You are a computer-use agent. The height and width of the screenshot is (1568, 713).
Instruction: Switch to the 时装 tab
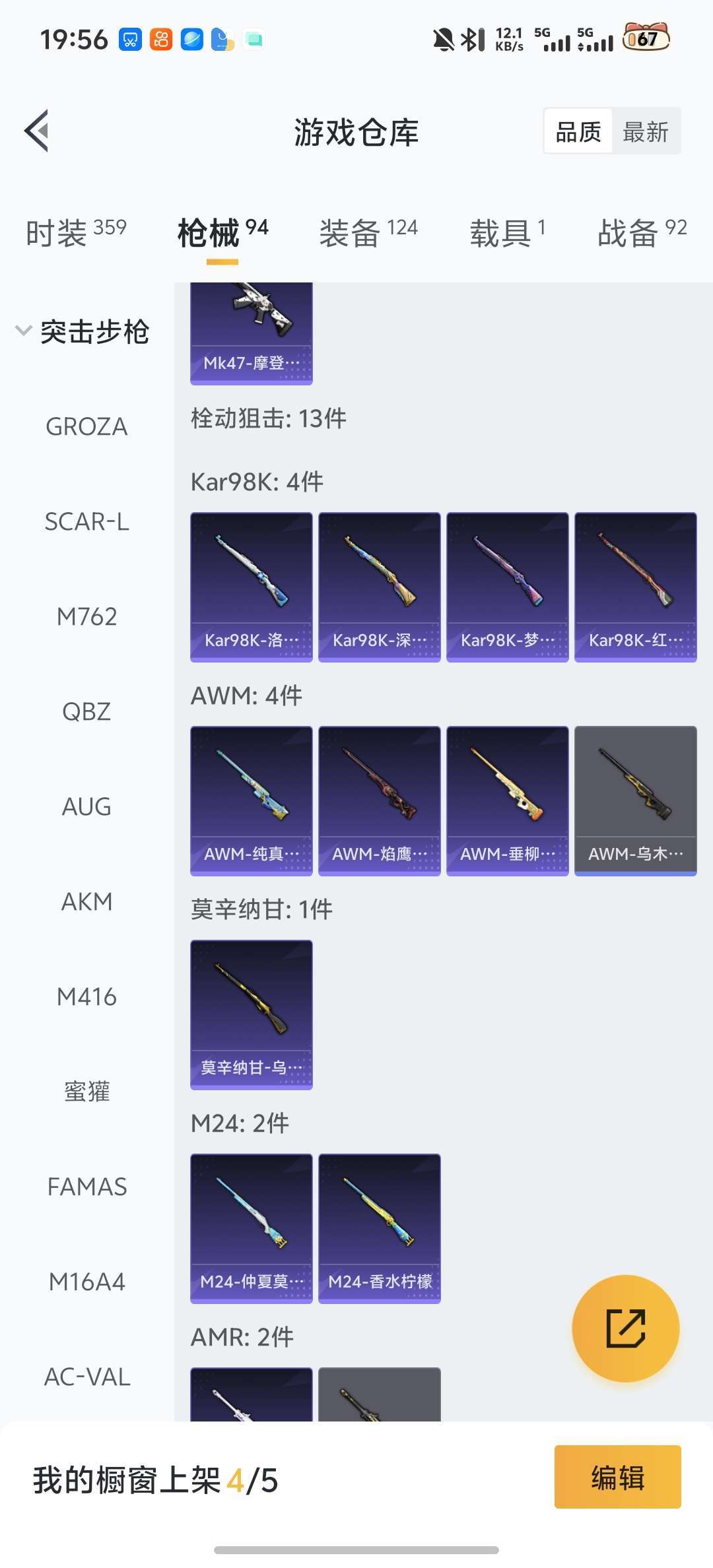point(75,233)
